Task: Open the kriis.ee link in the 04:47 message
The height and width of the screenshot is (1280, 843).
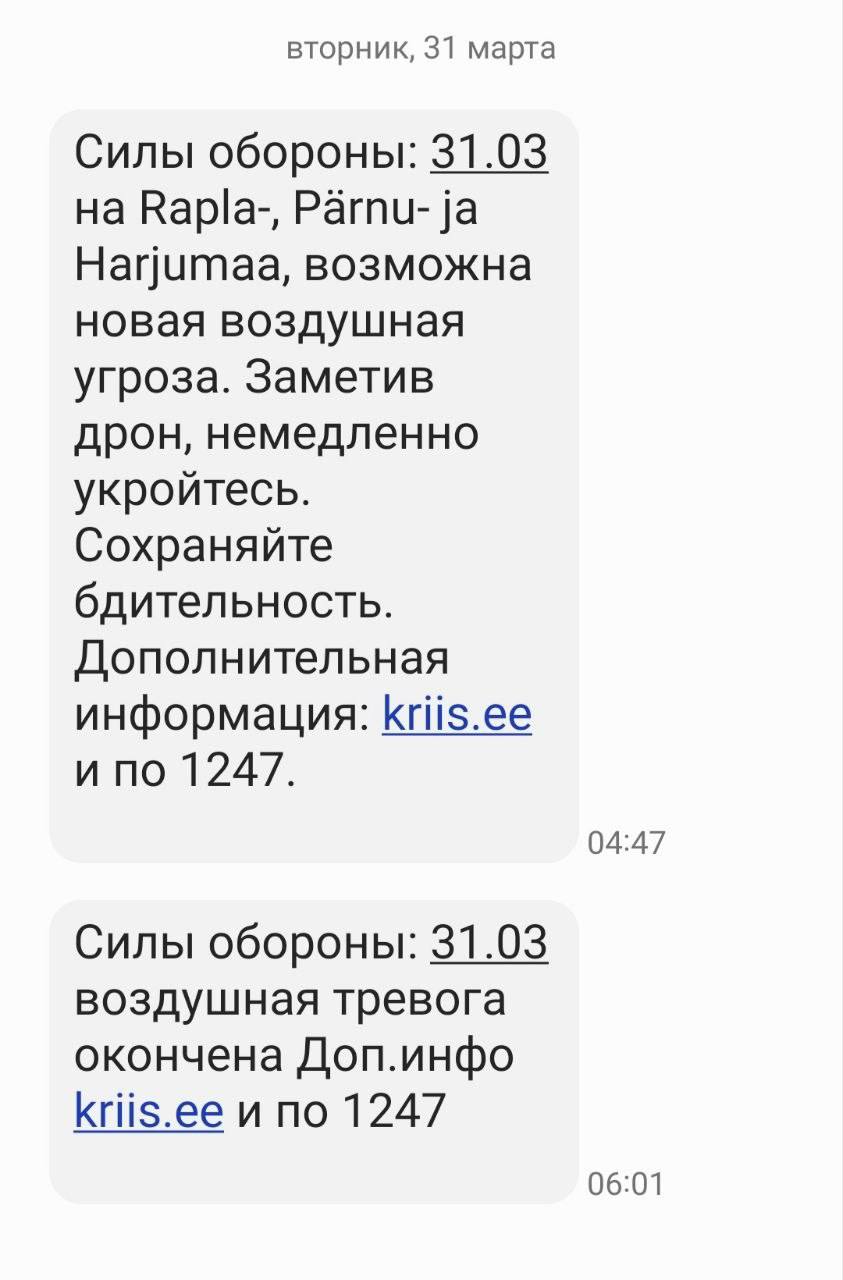Action: [457, 716]
